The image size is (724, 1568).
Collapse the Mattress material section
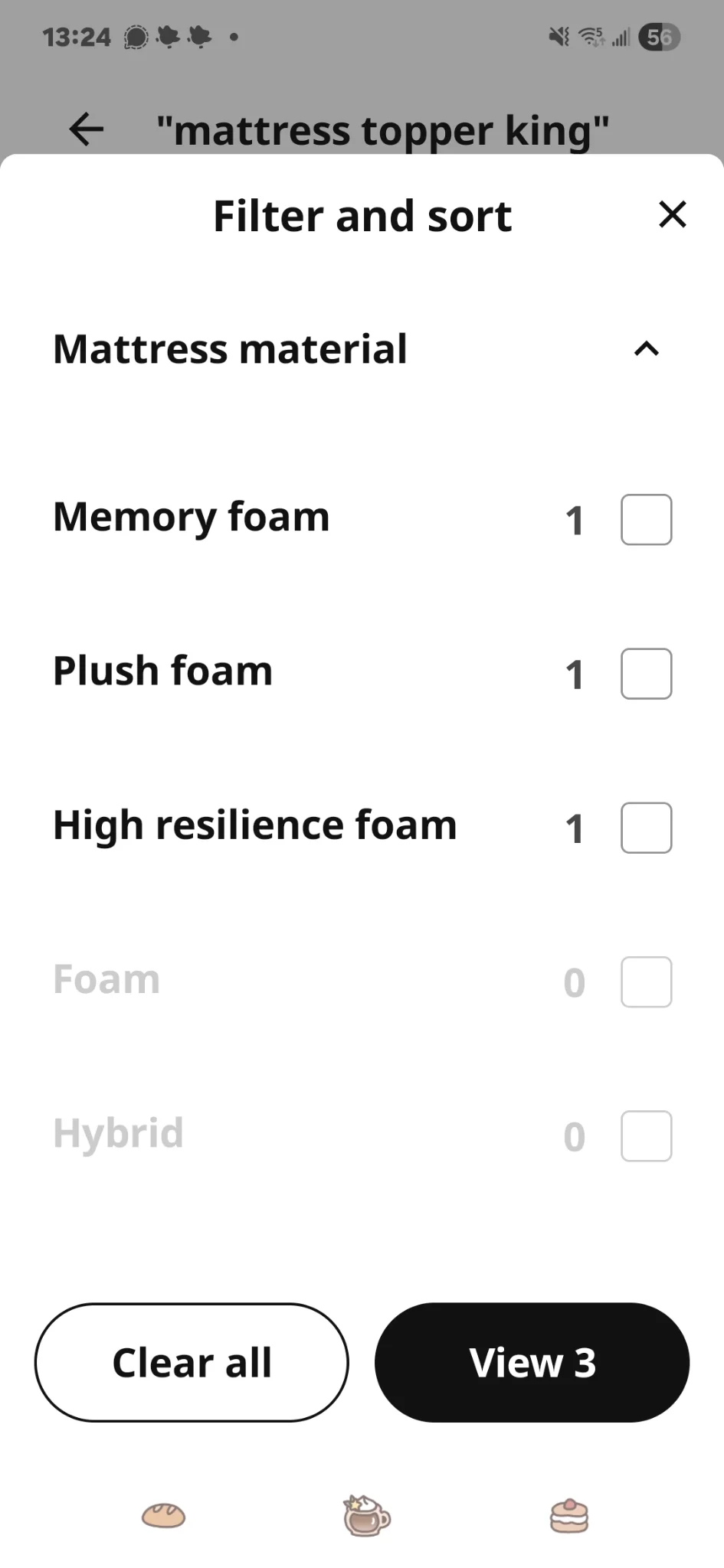pos(646,349)
